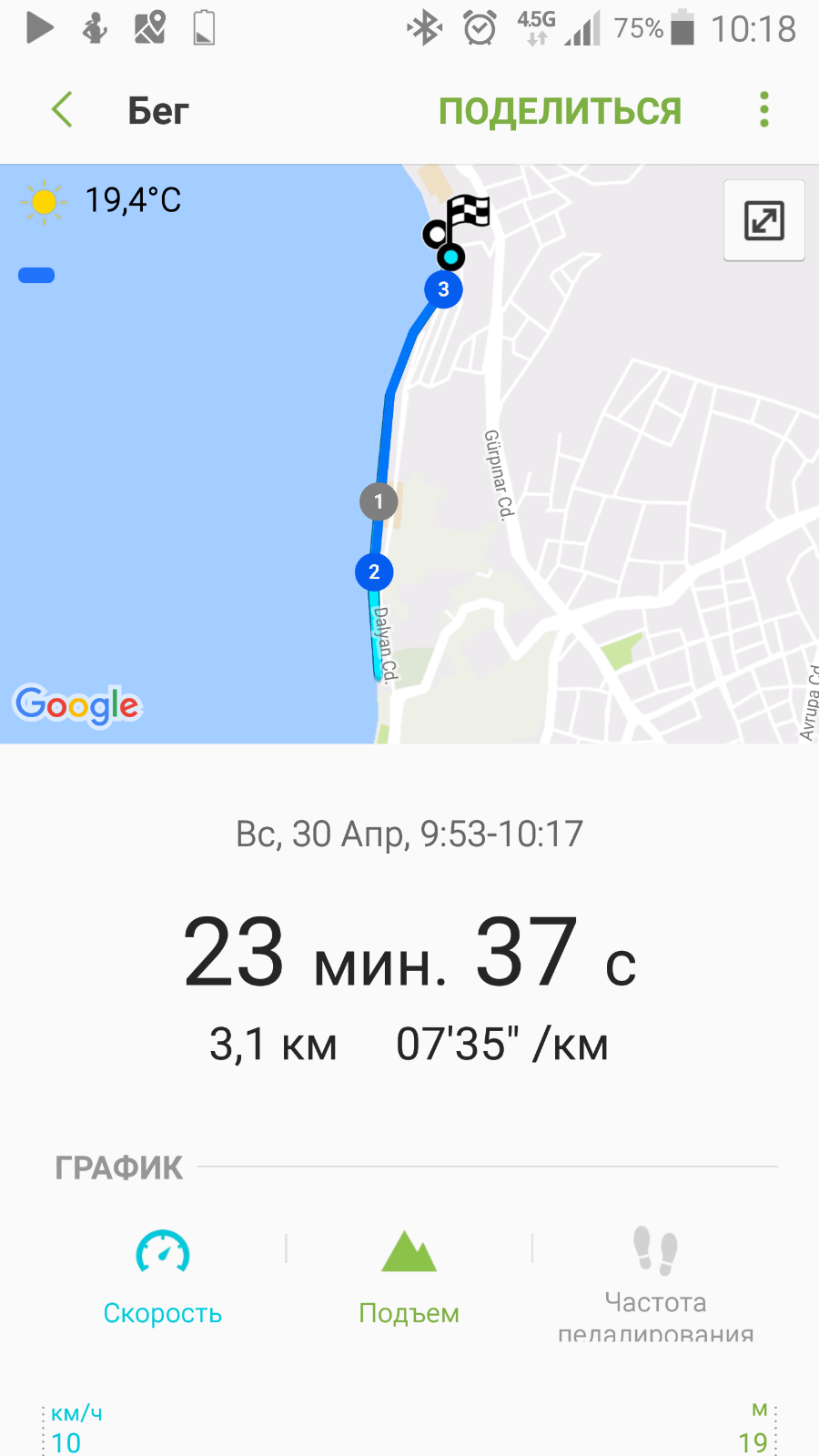Viewport: 819px width, 1456px height.
Task: Toggle the Скорость graph
Action: click(x=163, y=1276)
